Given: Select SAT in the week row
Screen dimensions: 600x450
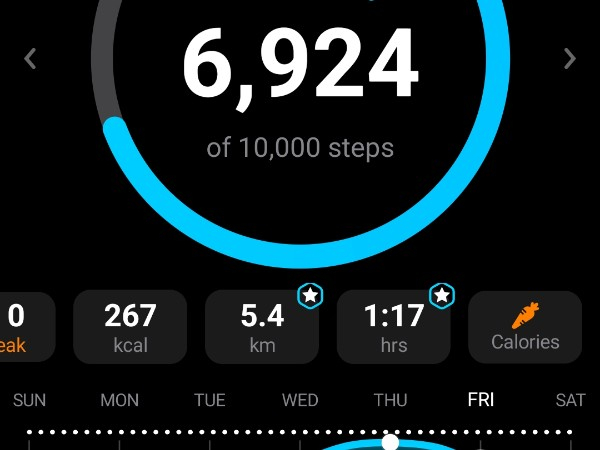Looking at the screenshot, I should point(570,400).
